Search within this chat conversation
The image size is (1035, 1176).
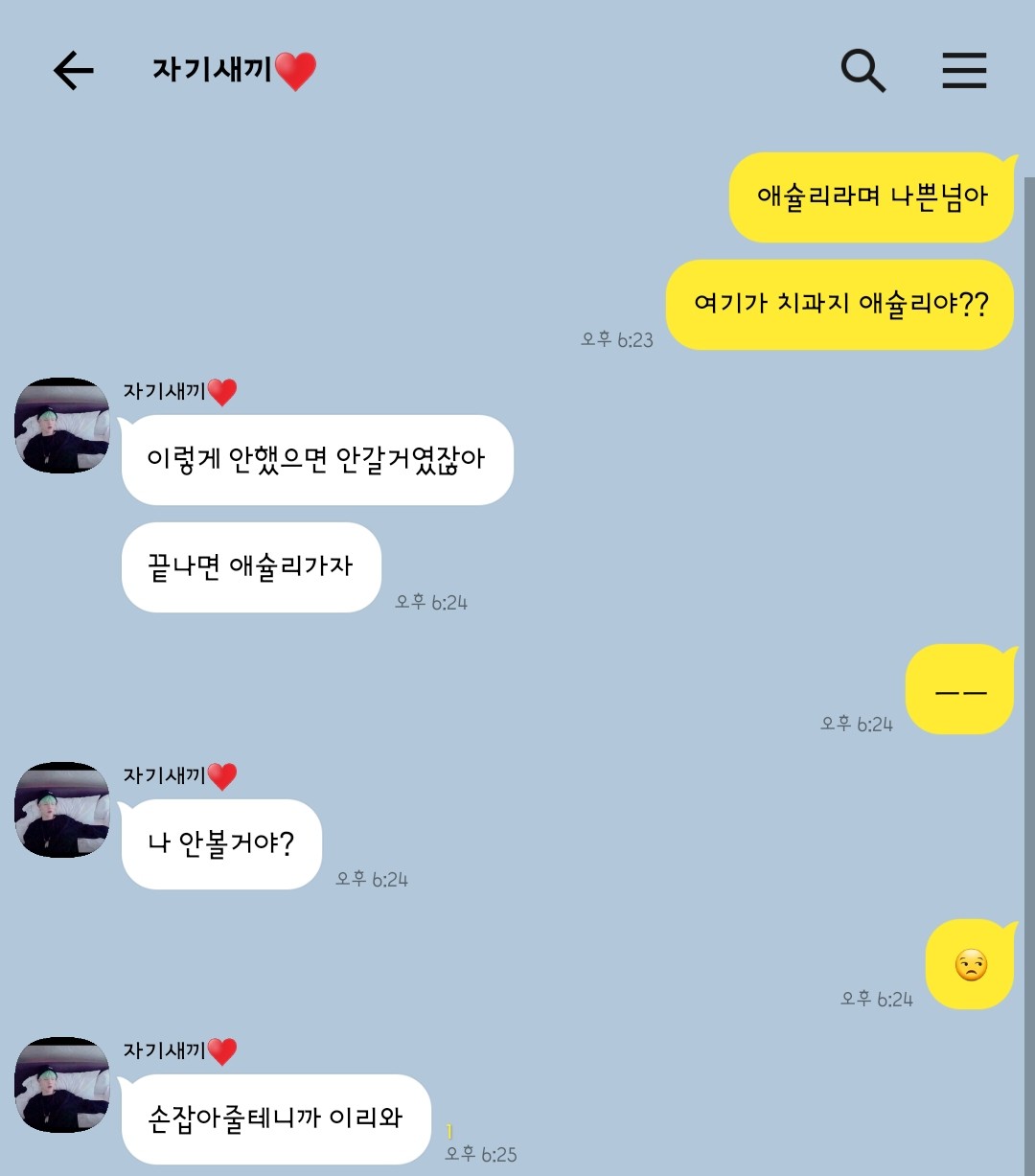(862, 71)
